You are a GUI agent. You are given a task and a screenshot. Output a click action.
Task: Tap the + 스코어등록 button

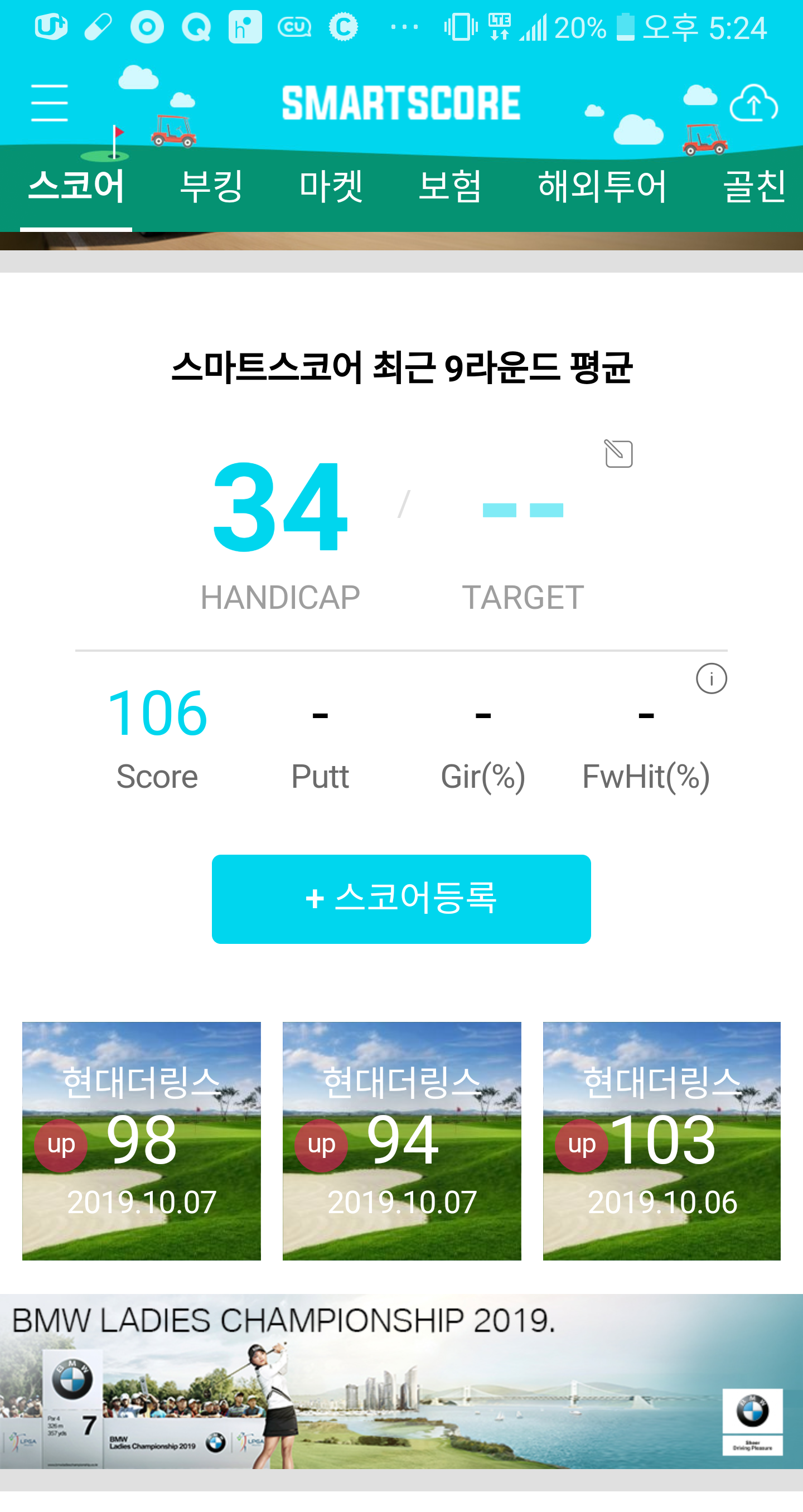(401, 899)
